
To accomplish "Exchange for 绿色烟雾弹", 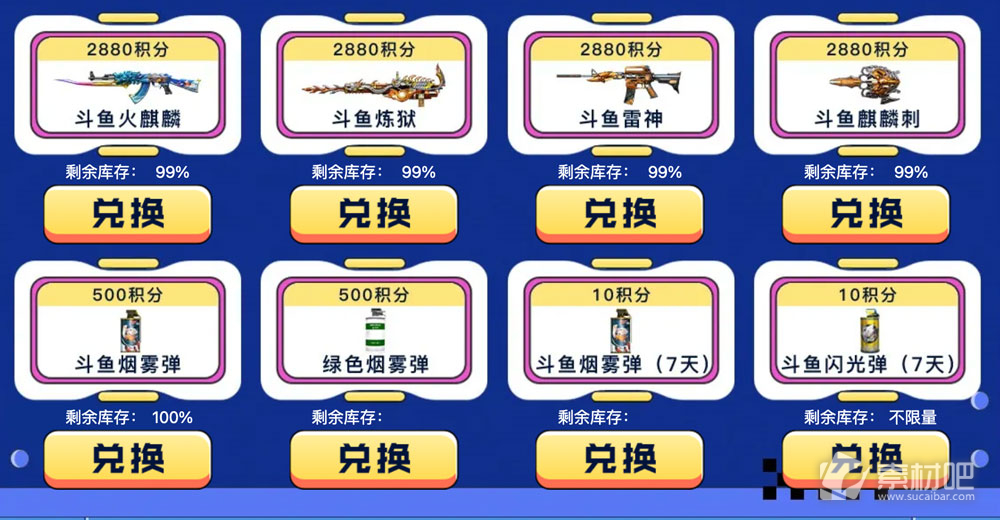I will point(374,459).
